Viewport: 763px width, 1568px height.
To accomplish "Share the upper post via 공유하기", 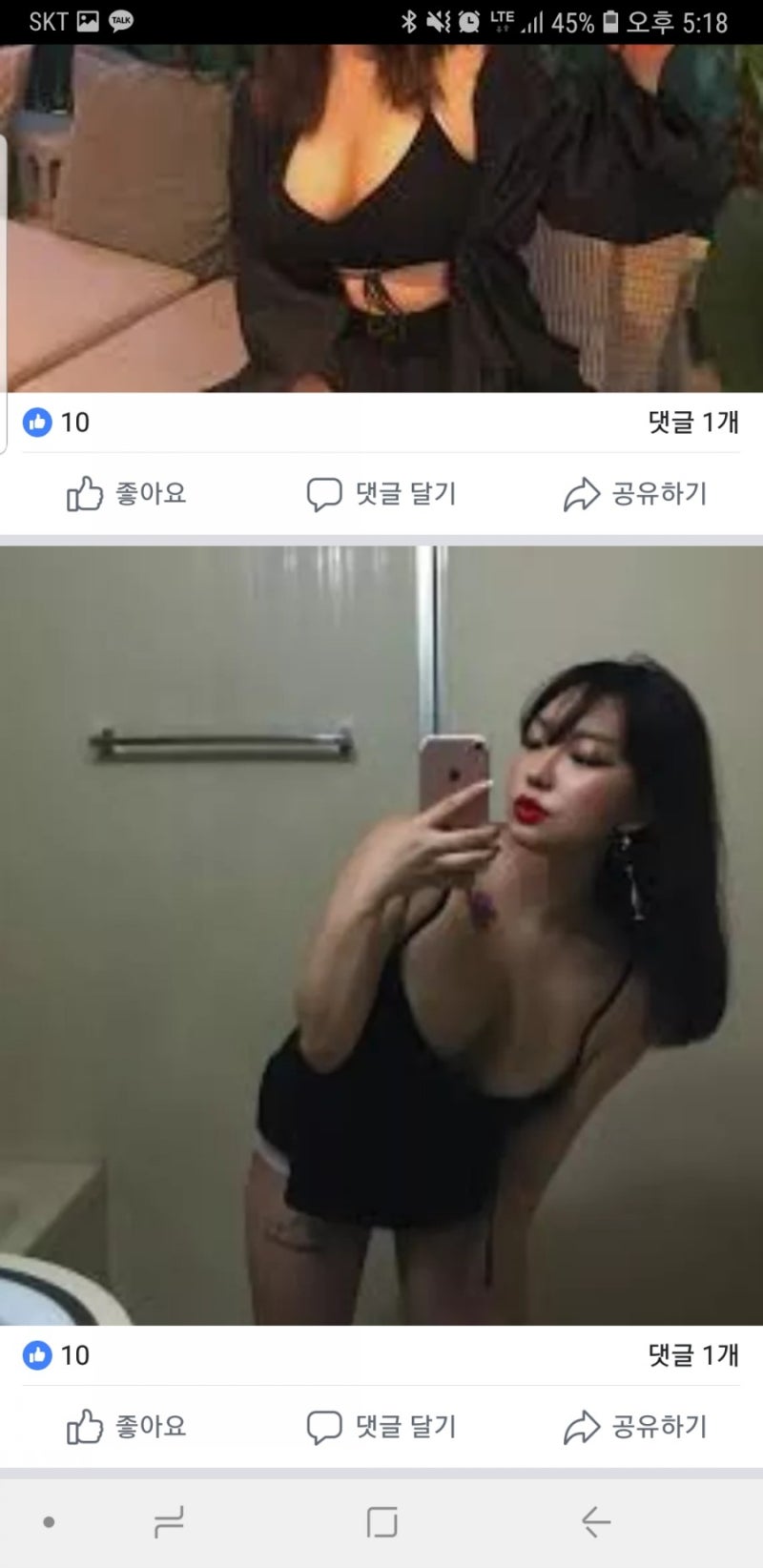I will [635, 494].
